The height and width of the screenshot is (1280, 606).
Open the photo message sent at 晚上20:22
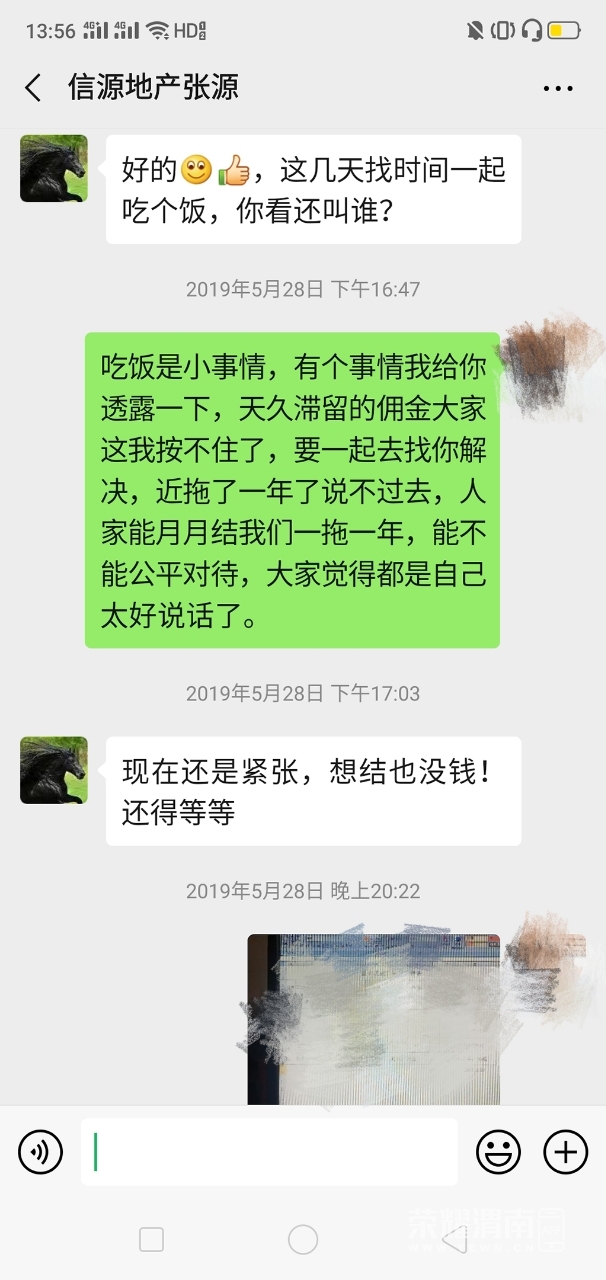tap(373, 1018)
